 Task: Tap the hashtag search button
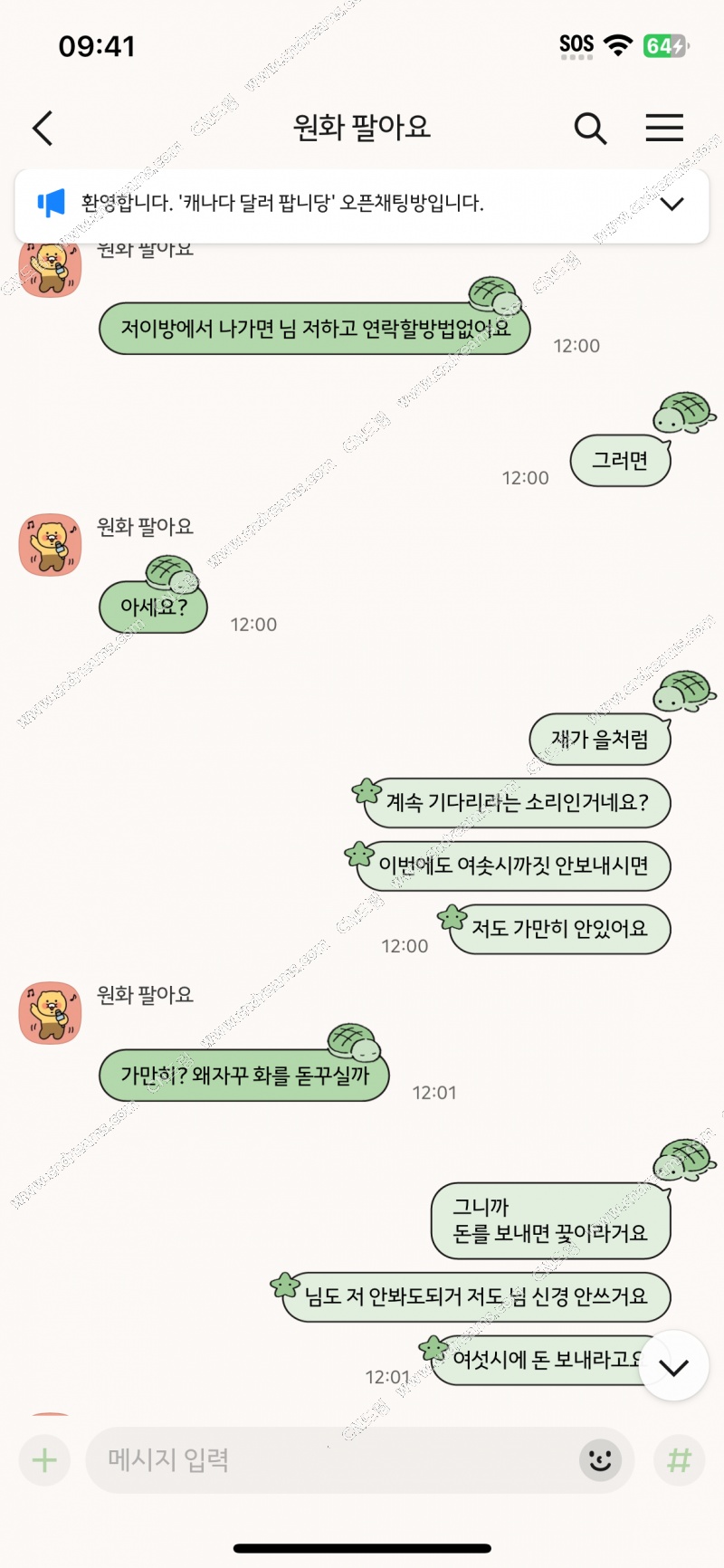(x=679, y=1459)
